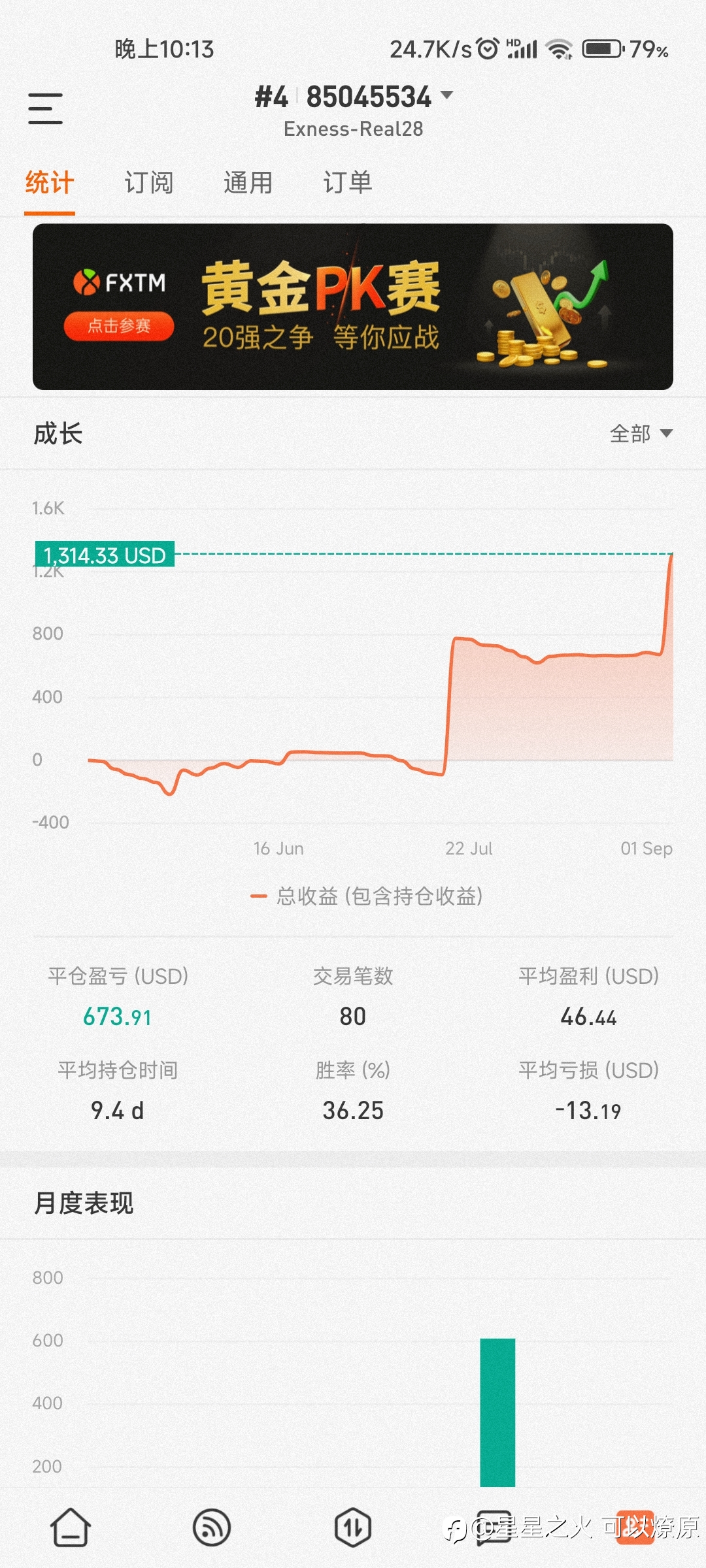Tap the 点击参赛 button

pos(119,326)
